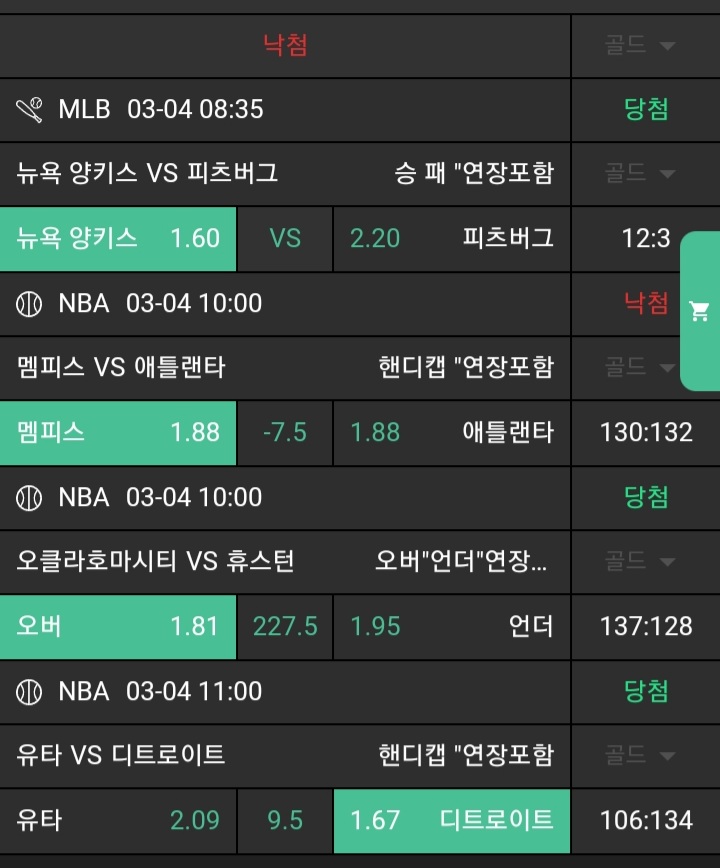The image size is (720, 868).
Task: Select 멤피스 handicap at 1.88
Action: [x=118, y=433]
